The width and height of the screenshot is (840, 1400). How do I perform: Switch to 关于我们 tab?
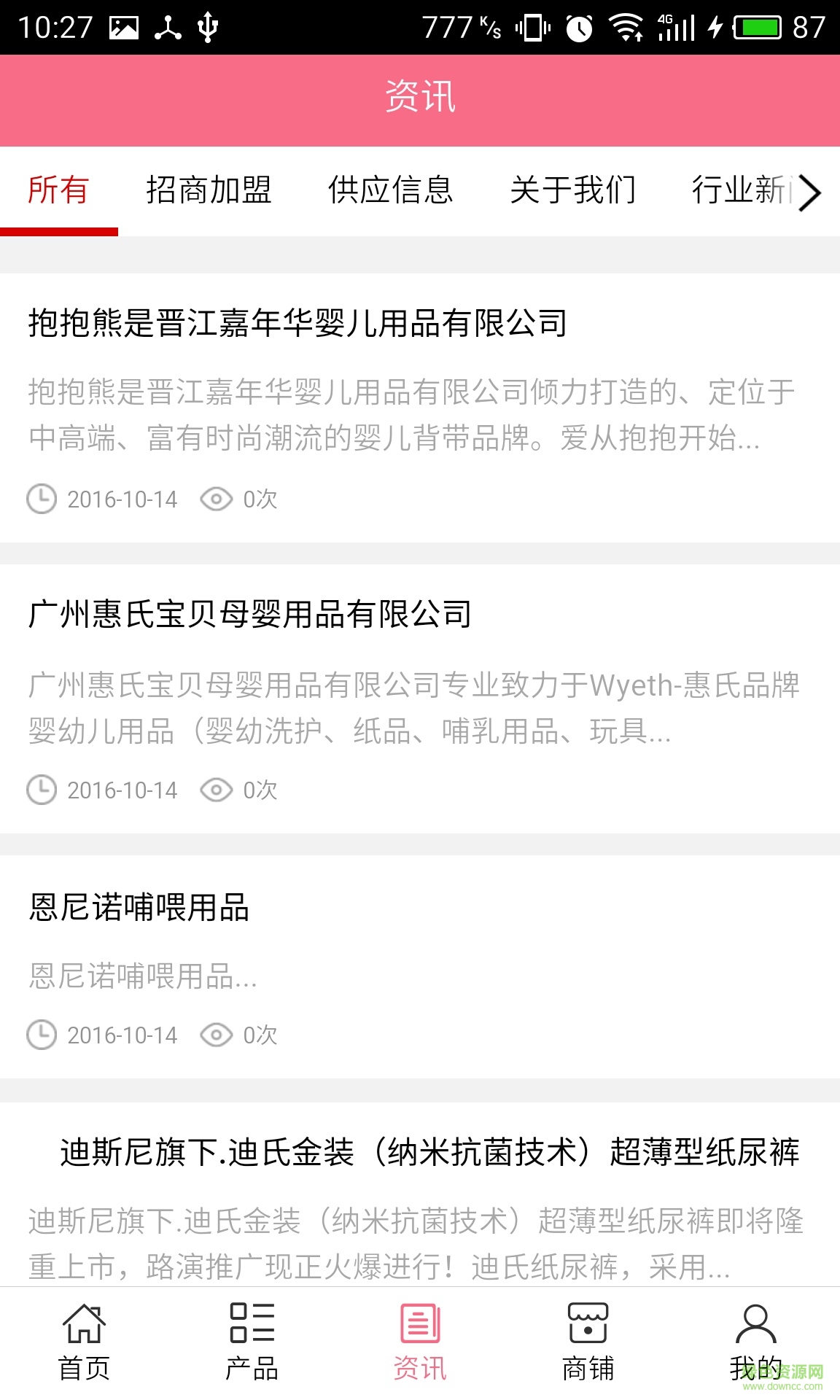(573, 191)
